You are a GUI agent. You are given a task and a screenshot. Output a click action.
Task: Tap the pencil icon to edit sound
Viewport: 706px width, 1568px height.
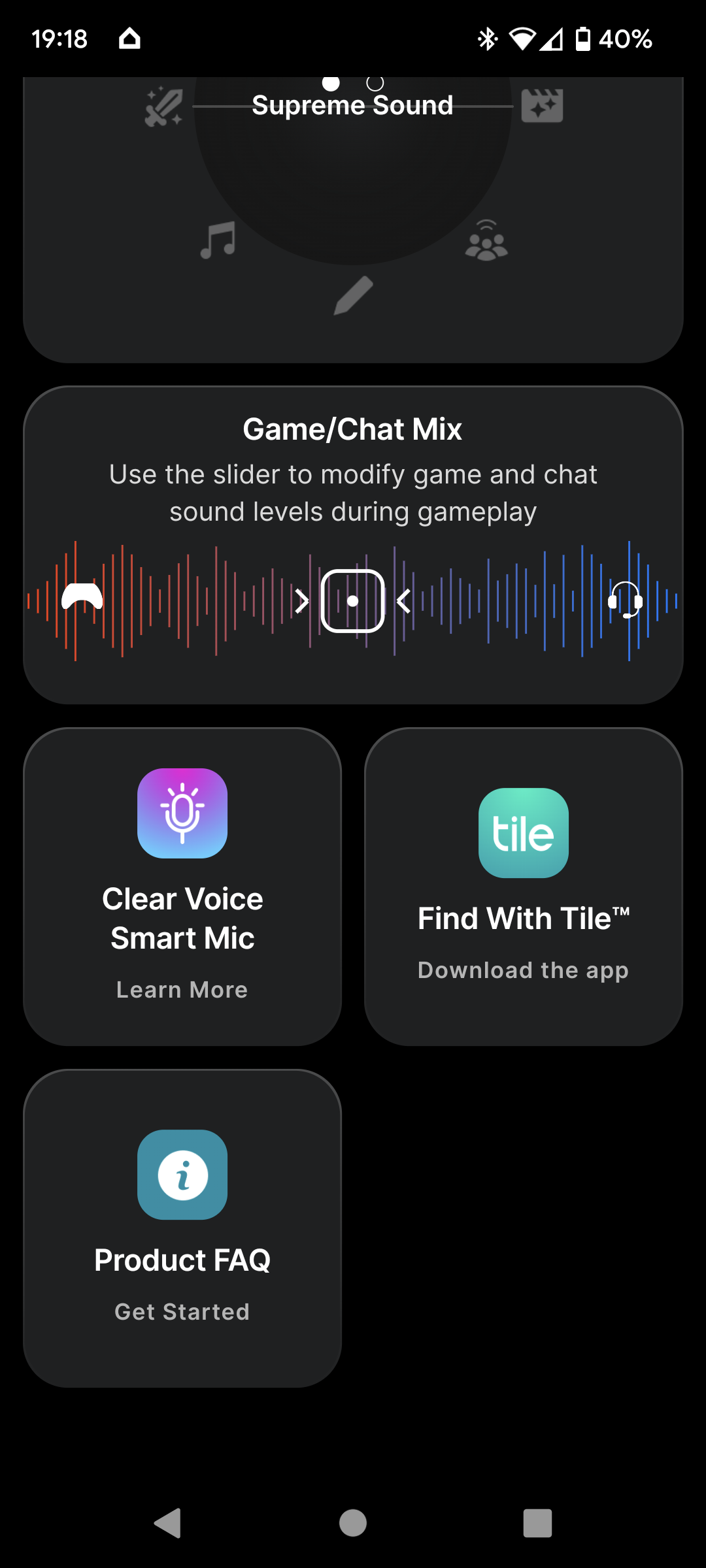point(353,295)
